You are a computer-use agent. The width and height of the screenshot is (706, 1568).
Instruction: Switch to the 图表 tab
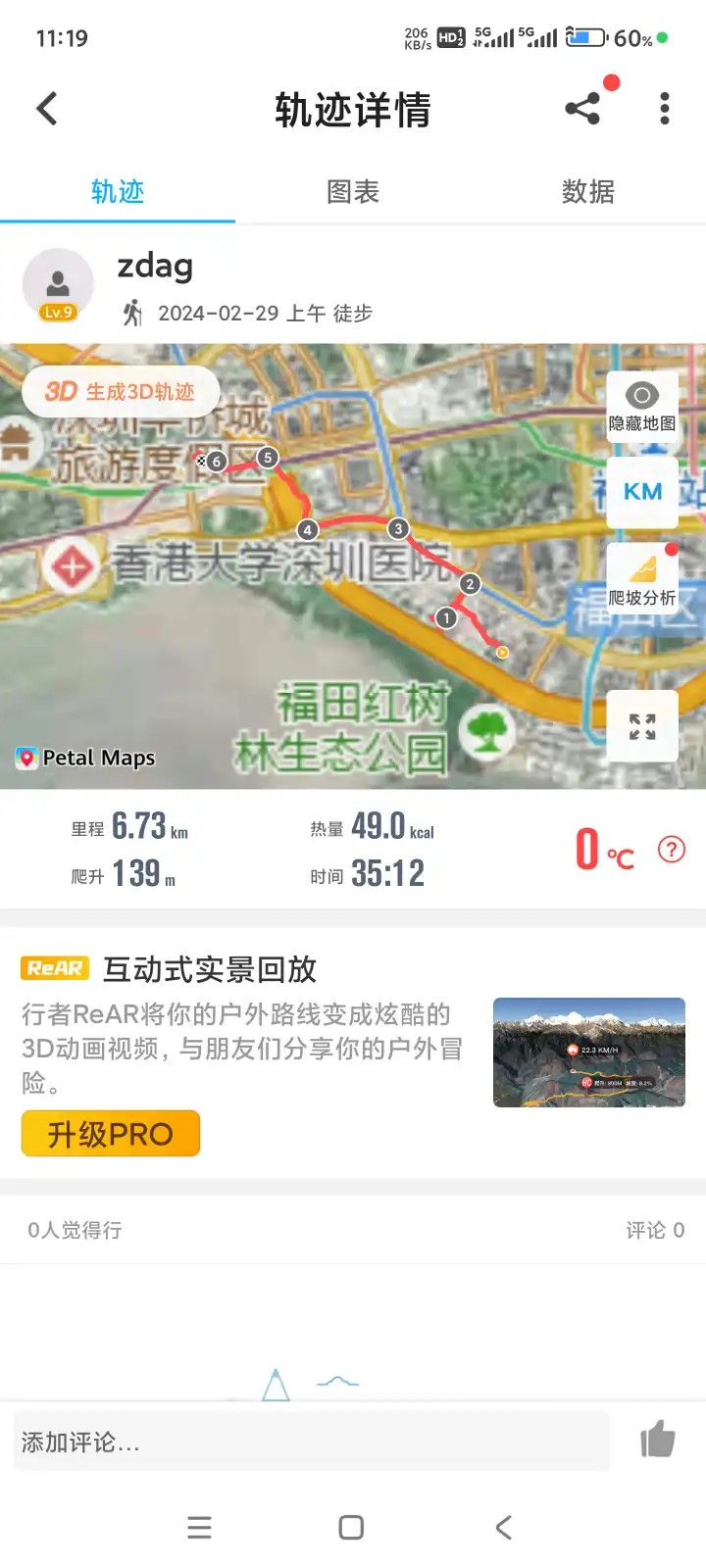(x=353, y=192)
